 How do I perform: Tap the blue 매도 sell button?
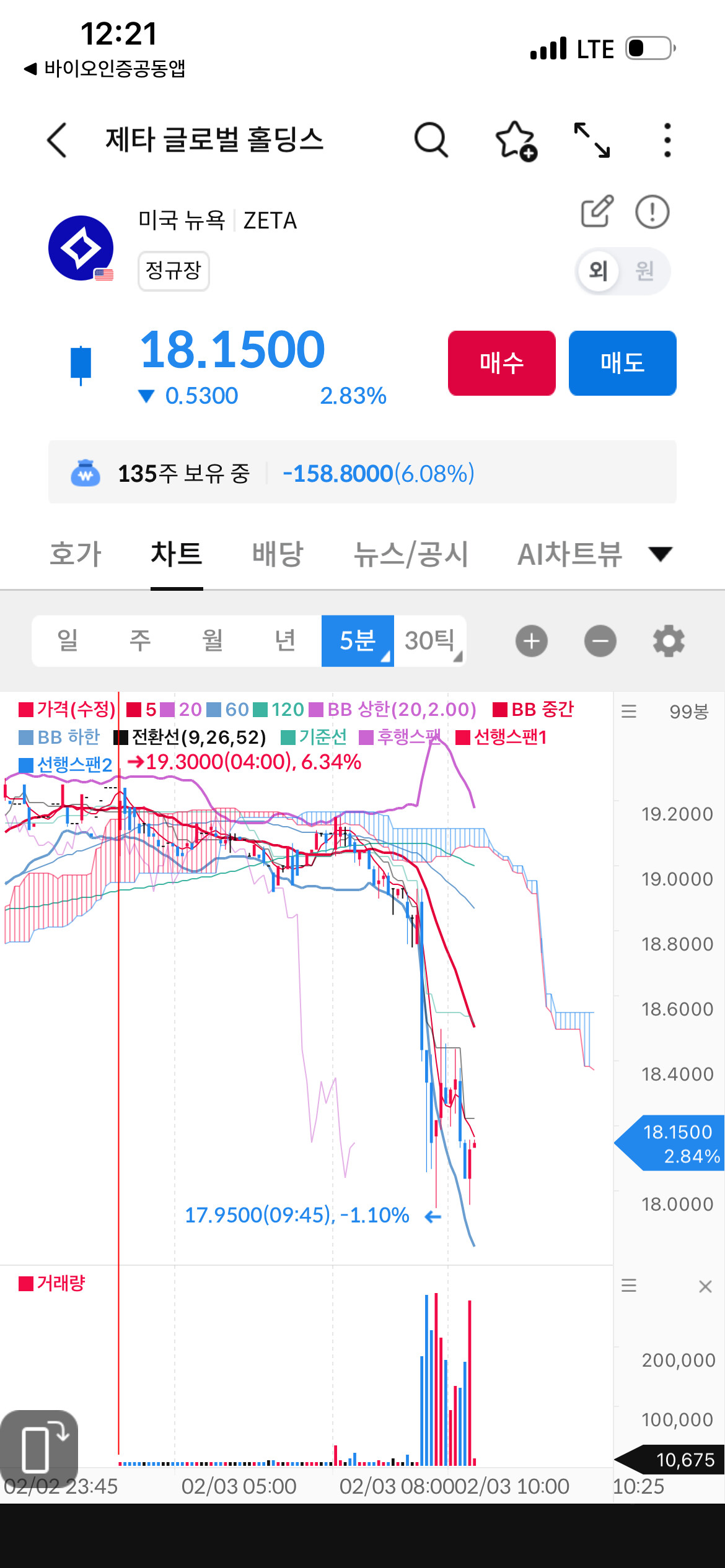pos(622,363)
